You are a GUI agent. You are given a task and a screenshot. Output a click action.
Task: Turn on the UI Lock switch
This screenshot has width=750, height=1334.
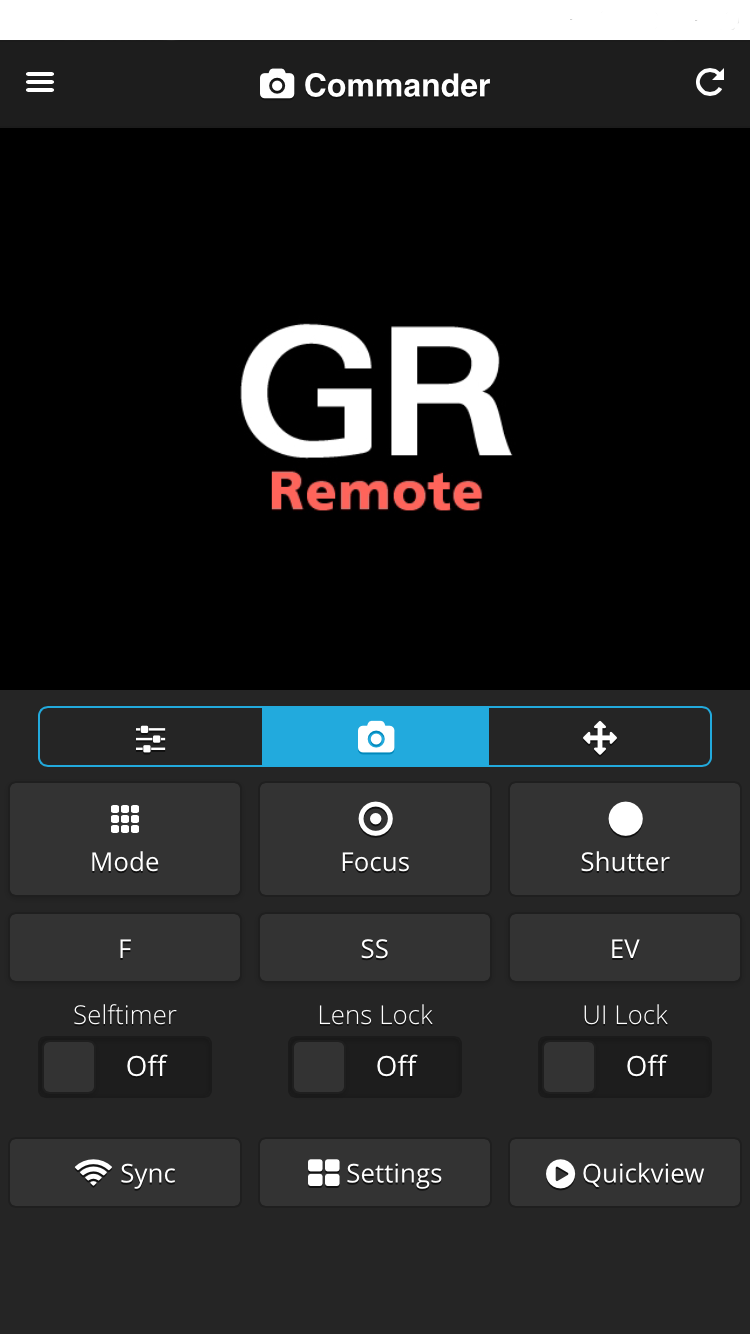(625, 1066)
